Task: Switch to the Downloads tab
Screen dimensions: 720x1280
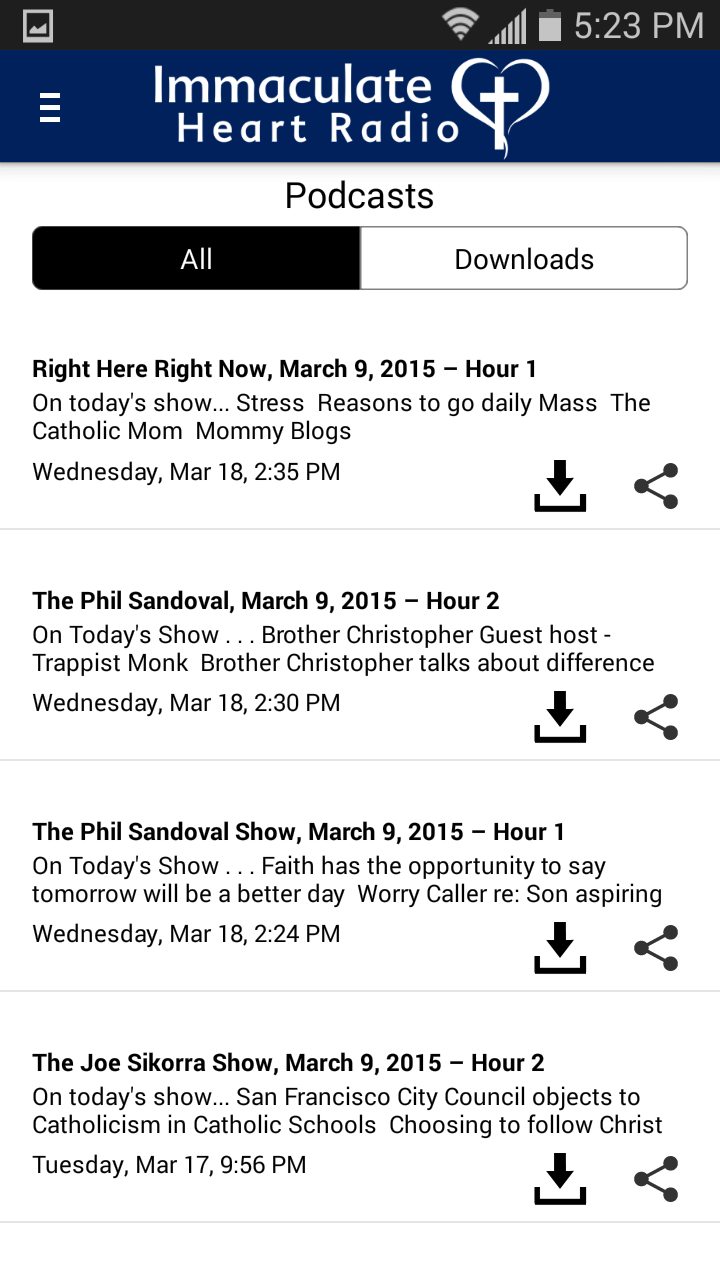Action: [x=524, y=259]
